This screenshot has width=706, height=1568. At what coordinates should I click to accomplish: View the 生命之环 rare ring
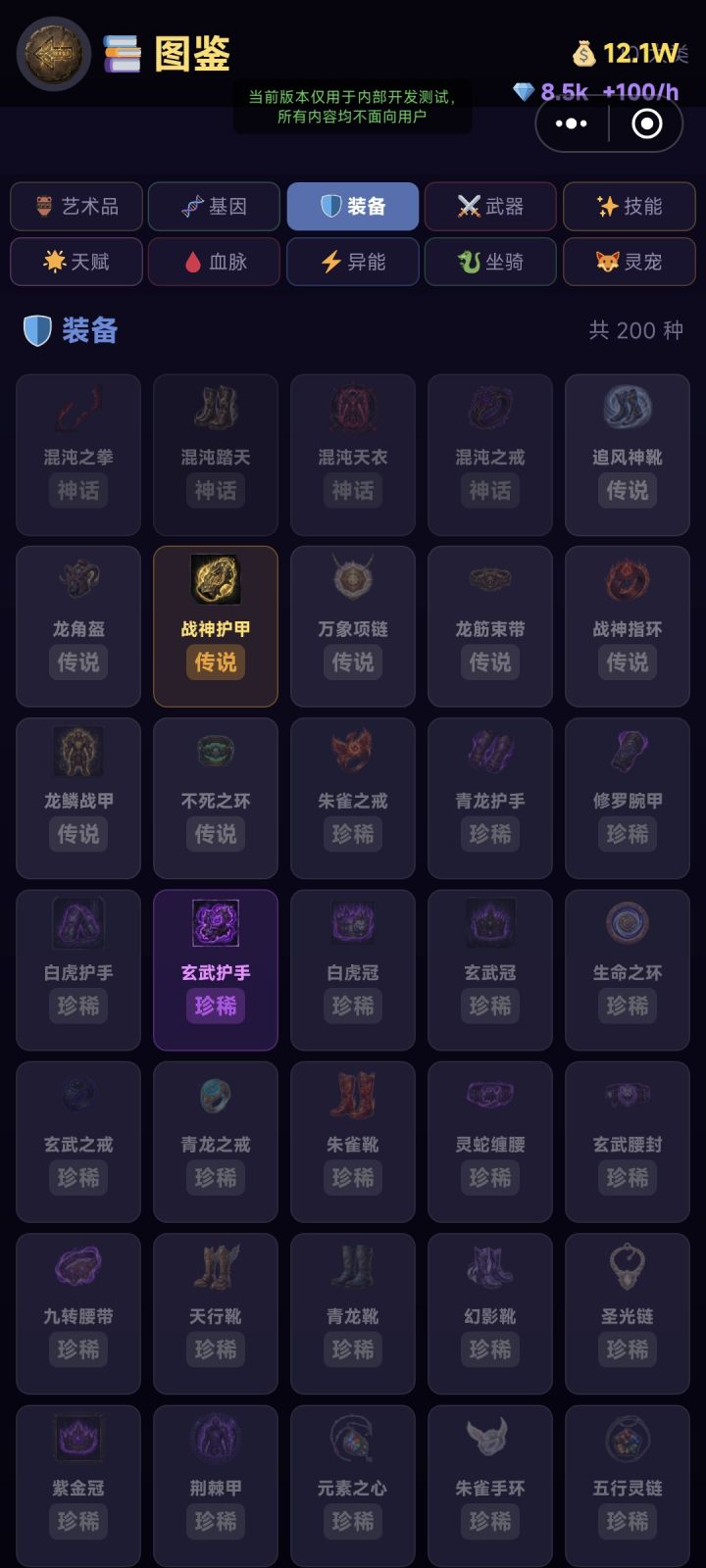pos(628,969)
